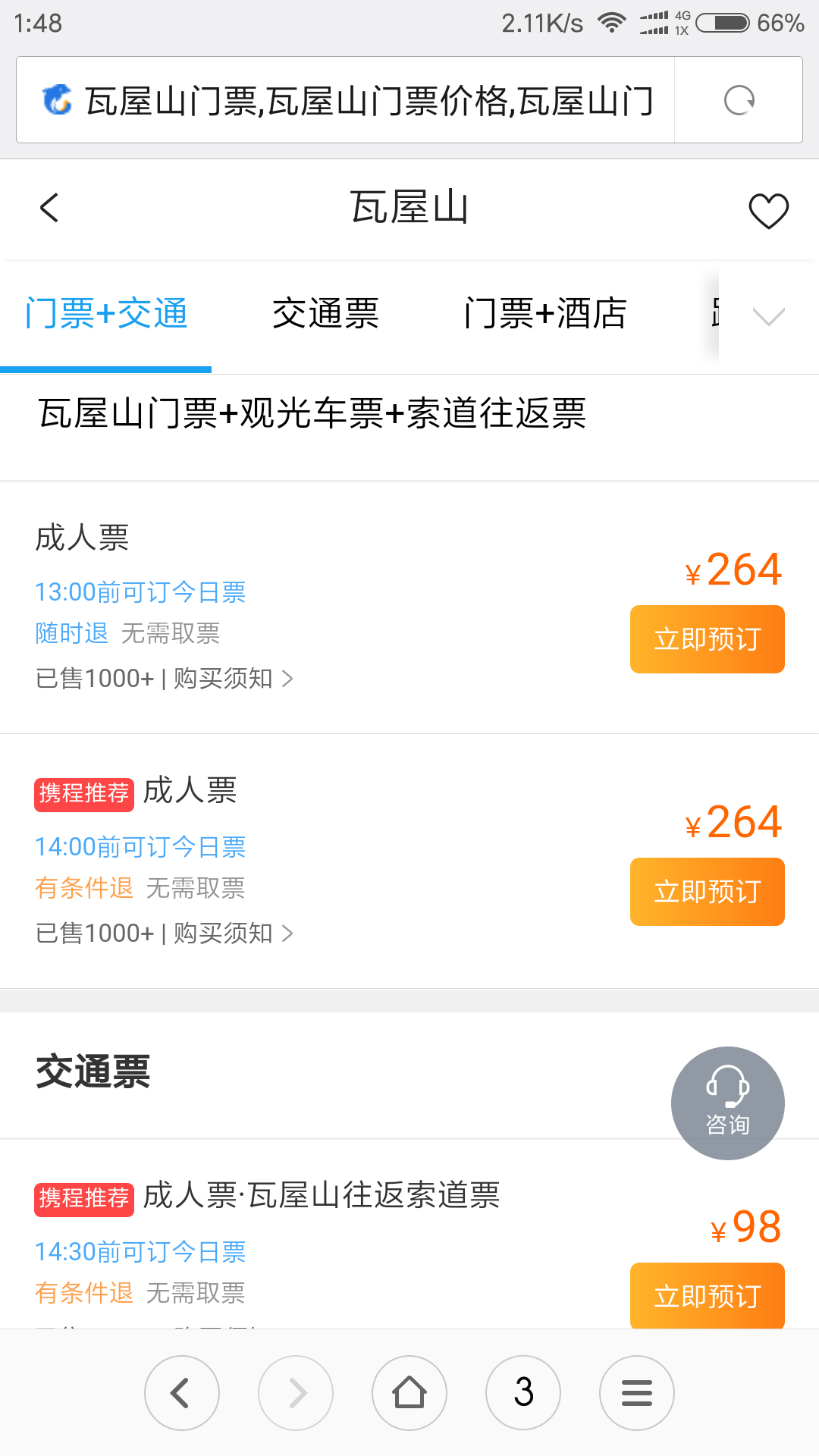Open the browser tab switcher showing 3

(523, 1393)
